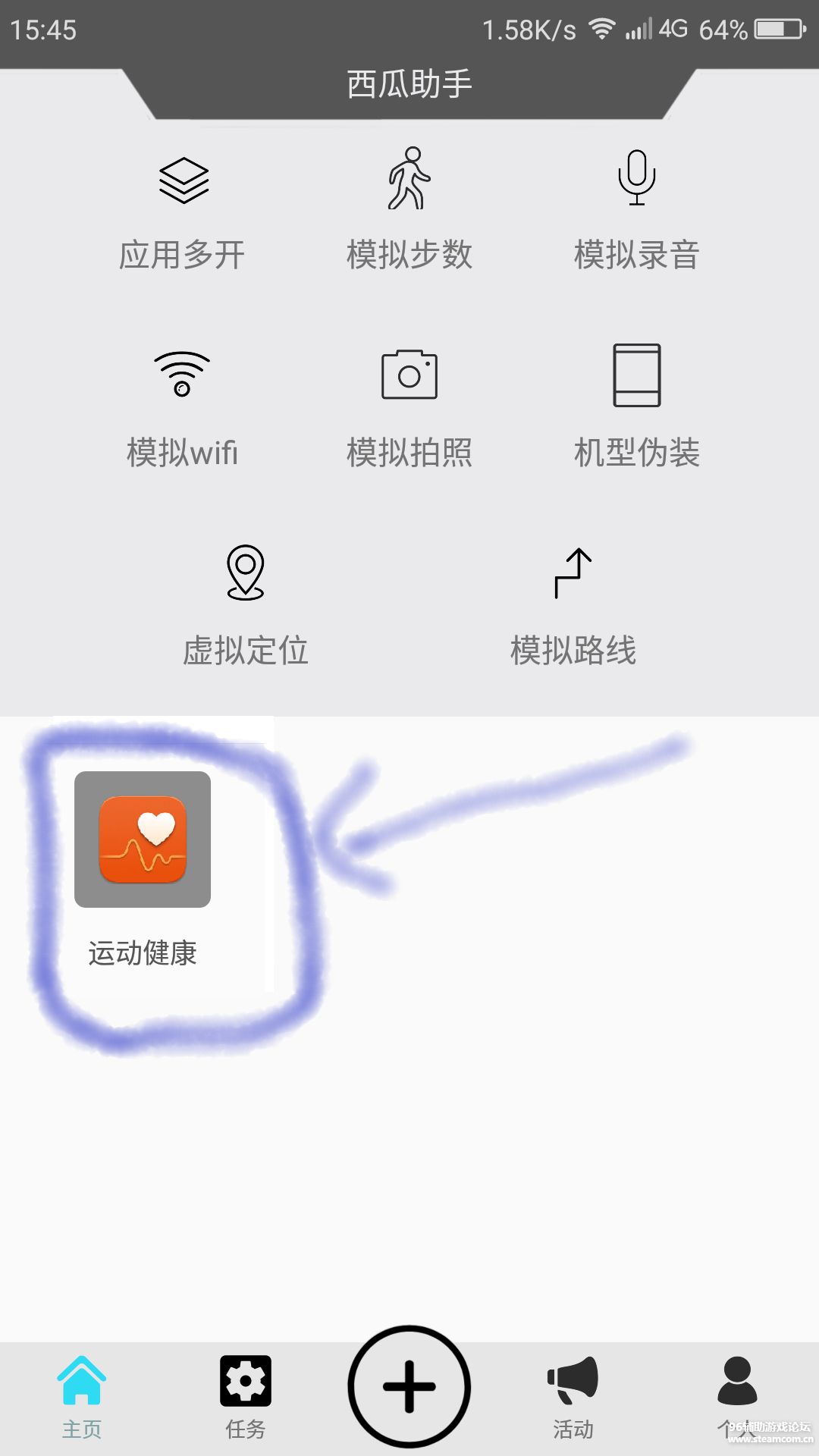This screenshot has width=819, height=1456.
Task: Tap the camera icon above 模拟拍照
Action: point(409,375)
